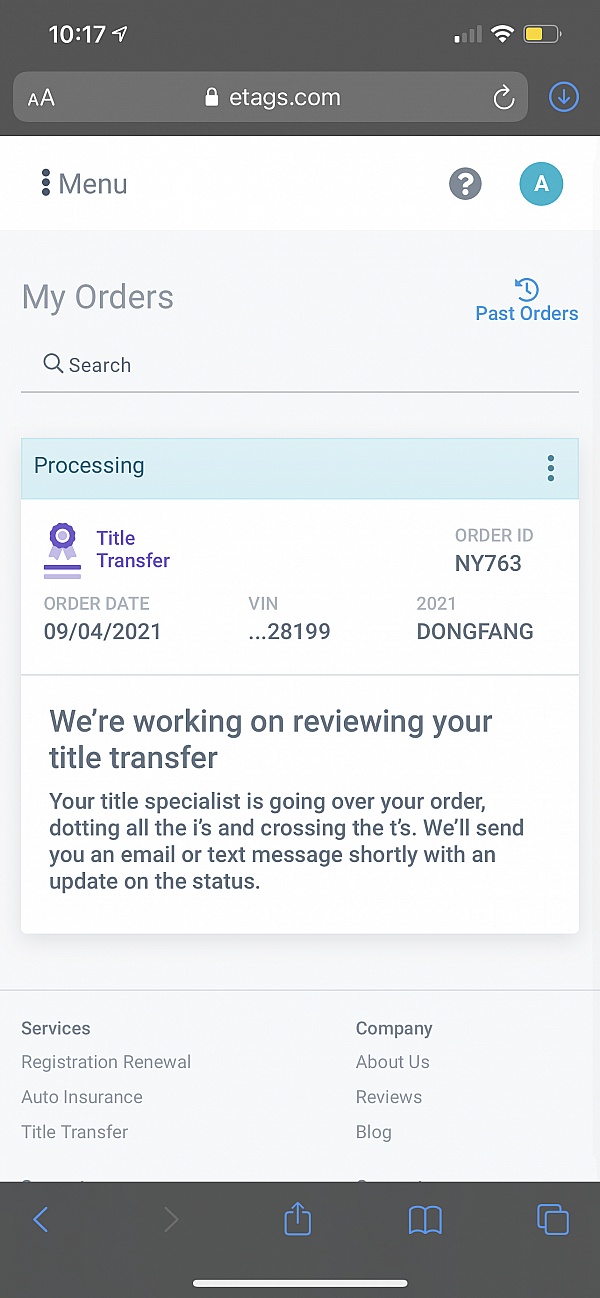This screenshot has width=600, height=1298.
Task: Read the Reviews page
Action: click(x=389, y=1097)
